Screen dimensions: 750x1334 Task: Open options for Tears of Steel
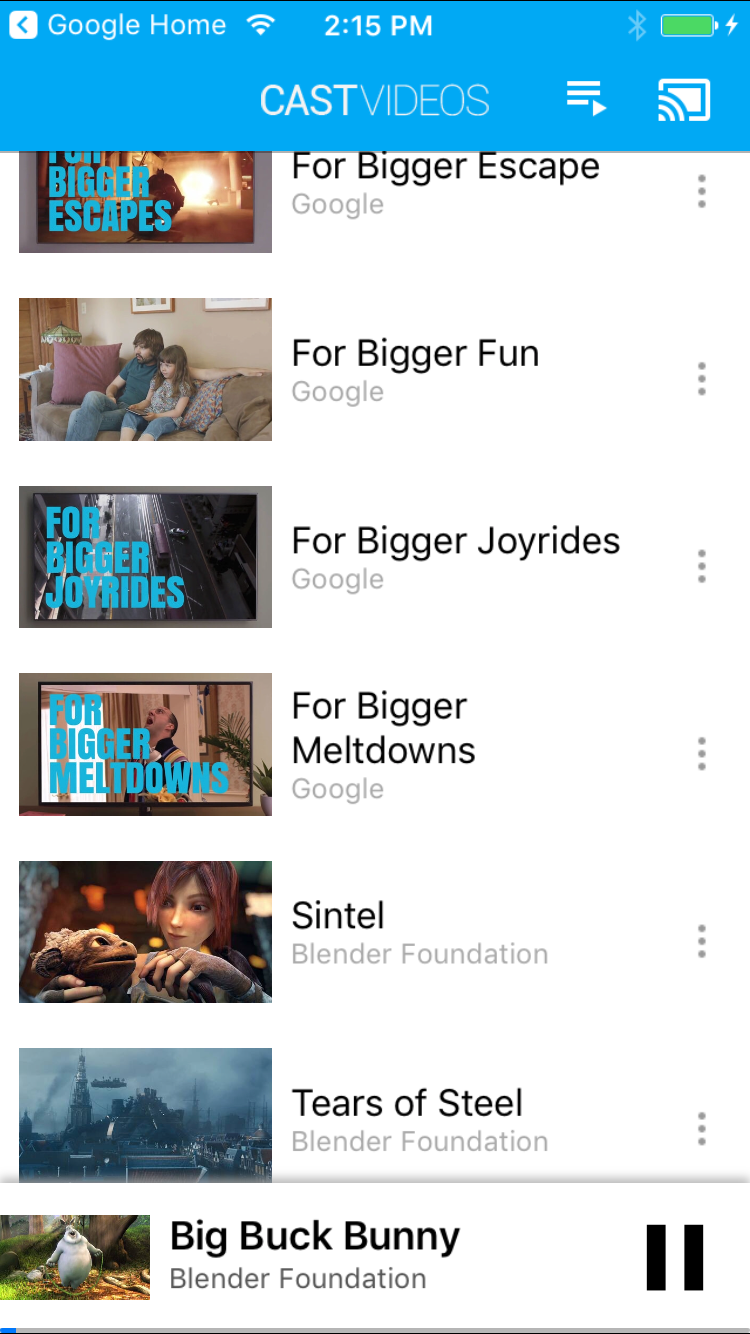[x=702, y=1128]
